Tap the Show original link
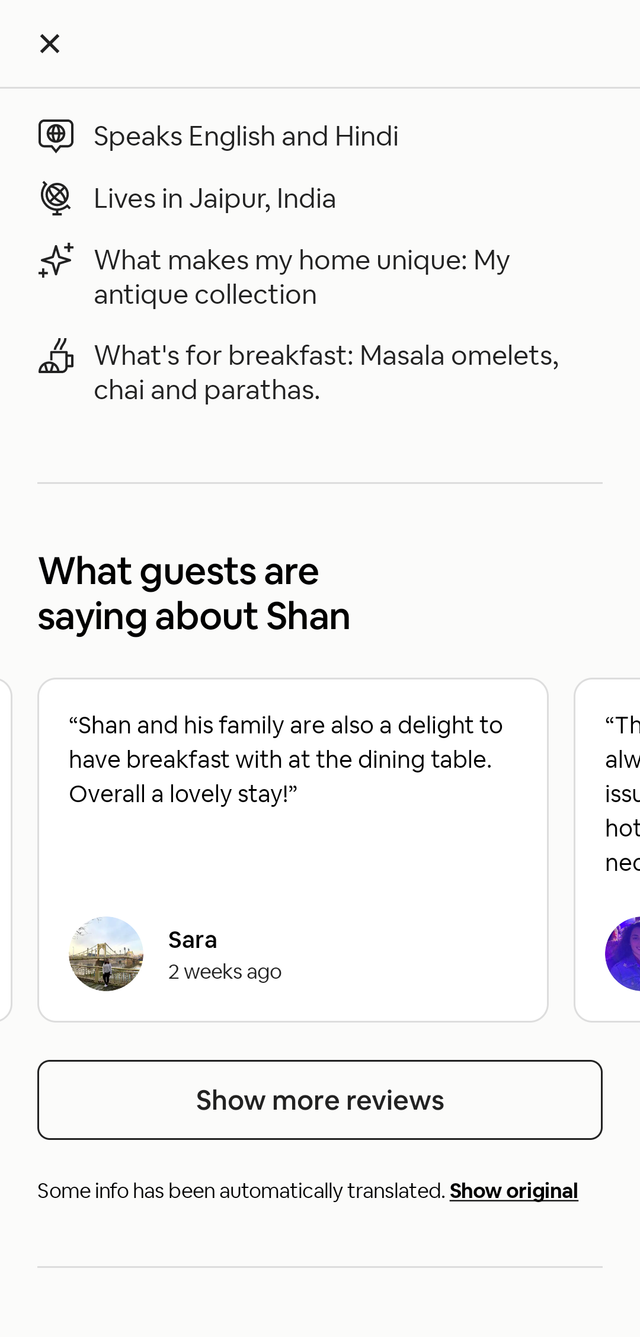Viewport: 640px width, 1337px height. [x=513, y=1191]
